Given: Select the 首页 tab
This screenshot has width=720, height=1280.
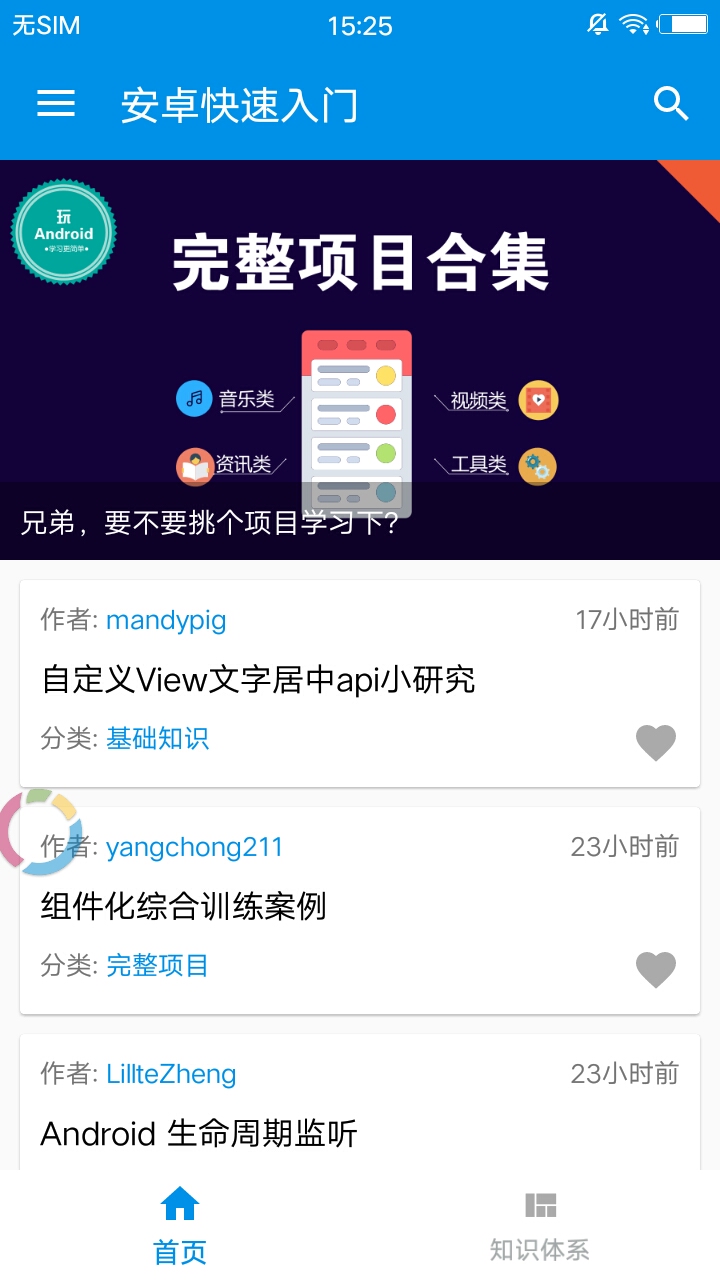Looking at the screenshot, I should [x=180, y=1226].
